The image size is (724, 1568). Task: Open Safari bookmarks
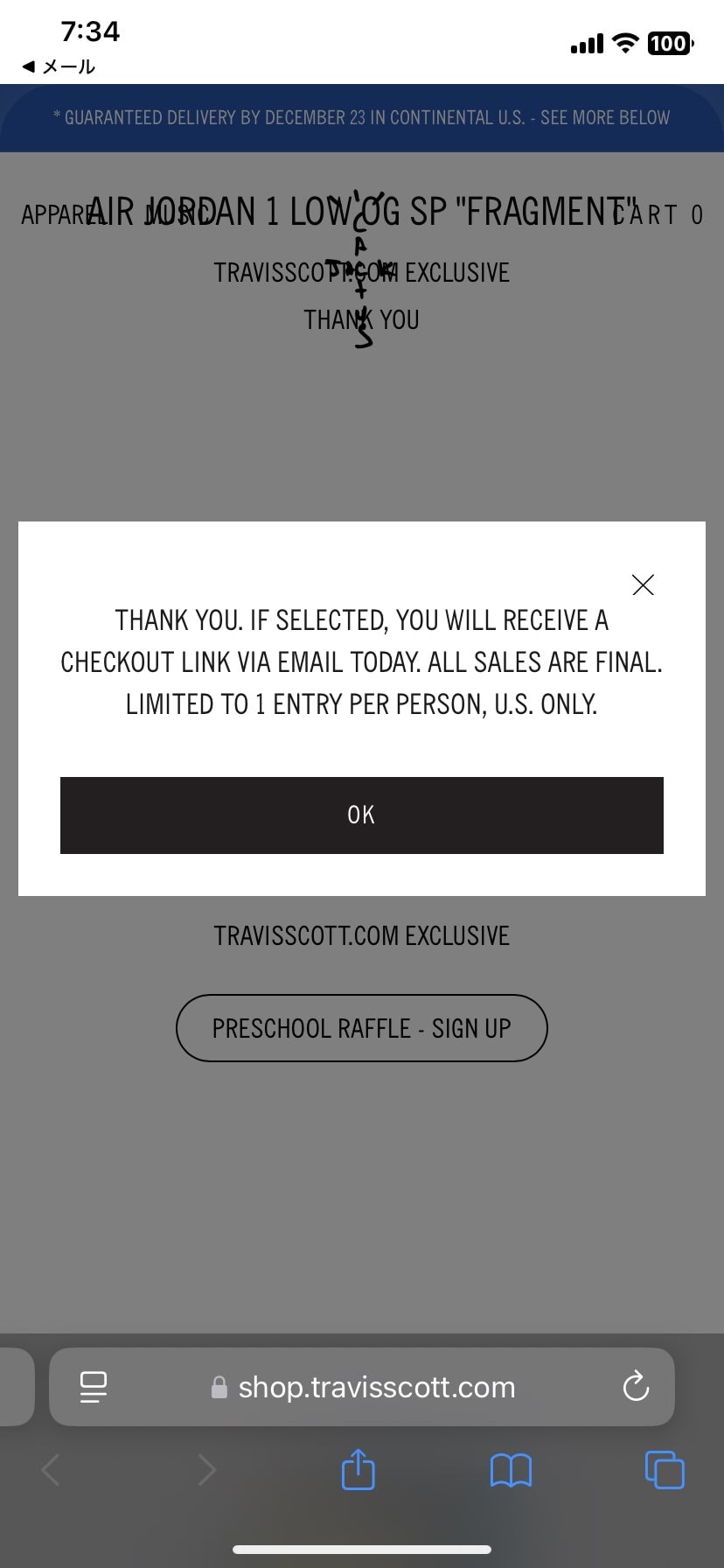click(x=511, y=1470)
